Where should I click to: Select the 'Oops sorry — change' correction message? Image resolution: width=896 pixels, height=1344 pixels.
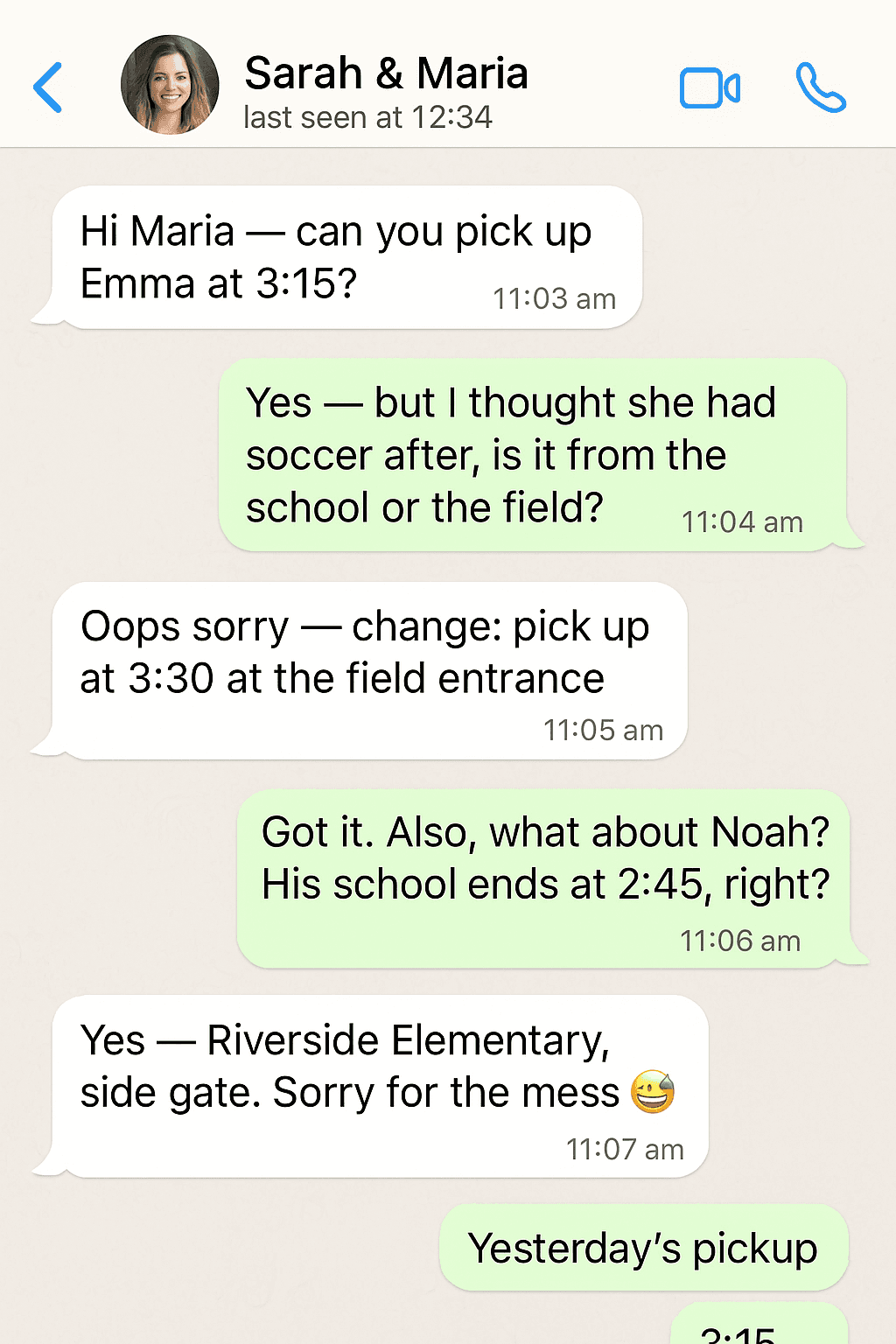click(x=366, y=665)
